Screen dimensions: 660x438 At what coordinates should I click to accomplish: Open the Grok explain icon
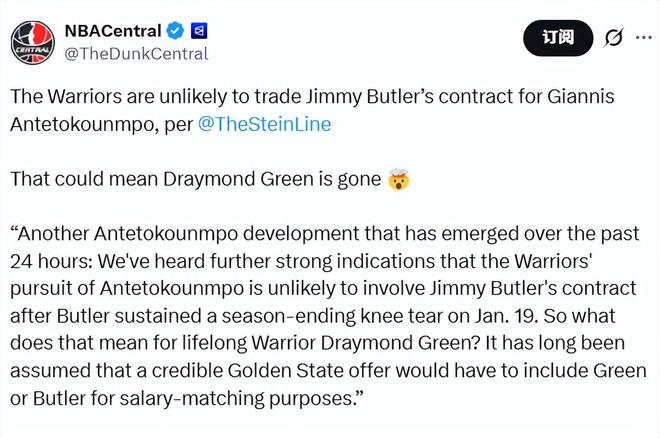pyautogui.click(x=614, y=38)
